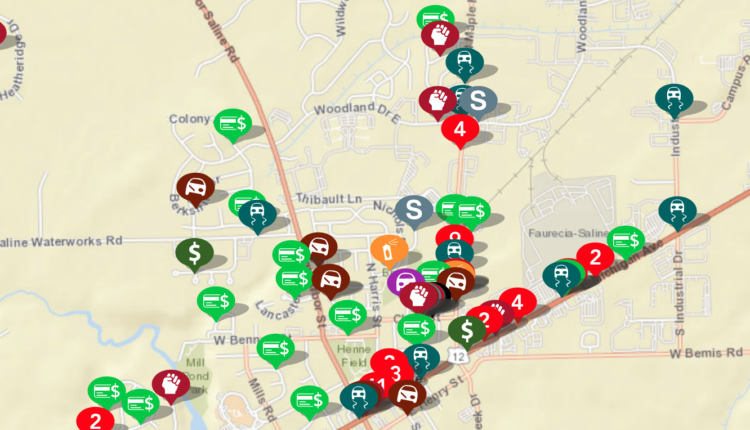The height and width of the screenshot is (430, 750).
Task: Open the red cluster marker near Woodland Dr E
Action: (460, 129)
